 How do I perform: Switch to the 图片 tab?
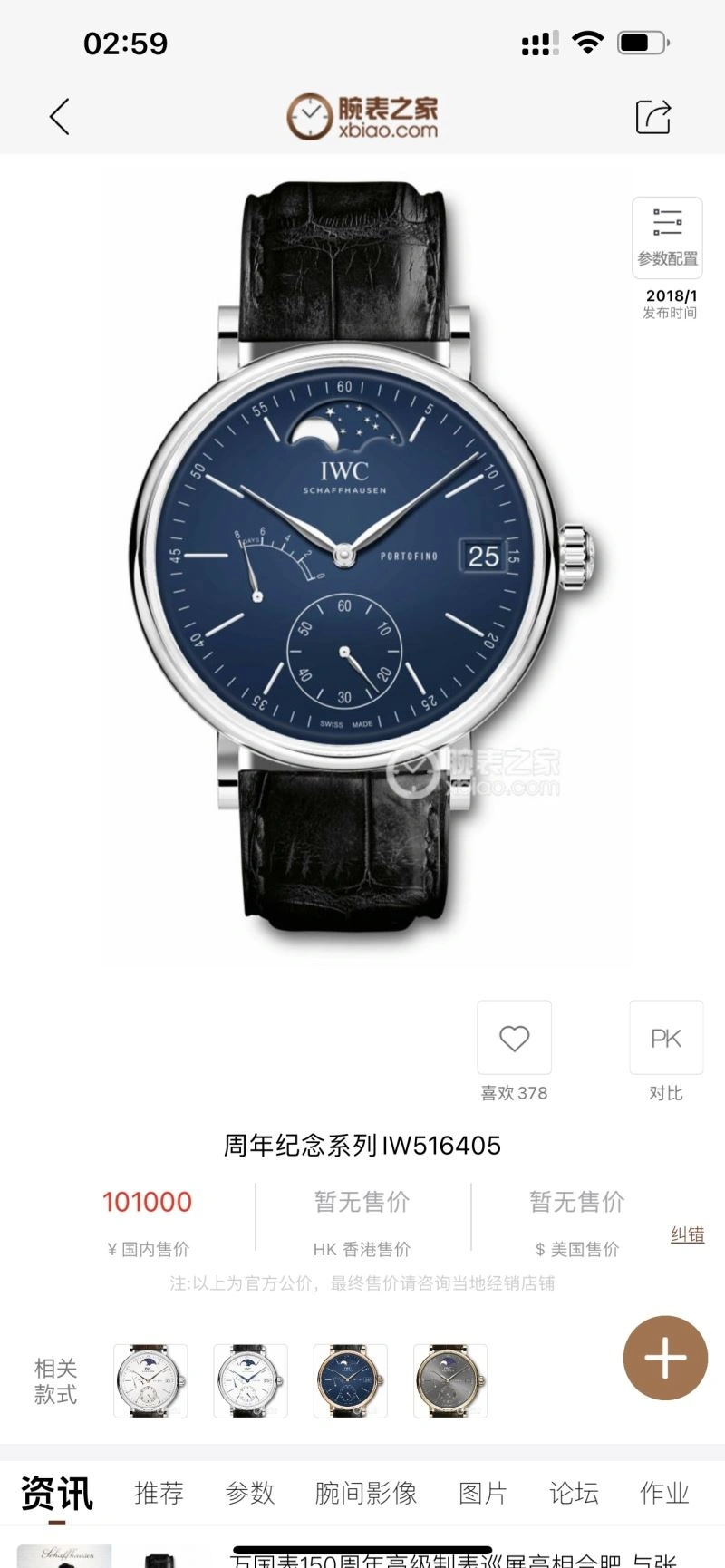(482, 1494)
